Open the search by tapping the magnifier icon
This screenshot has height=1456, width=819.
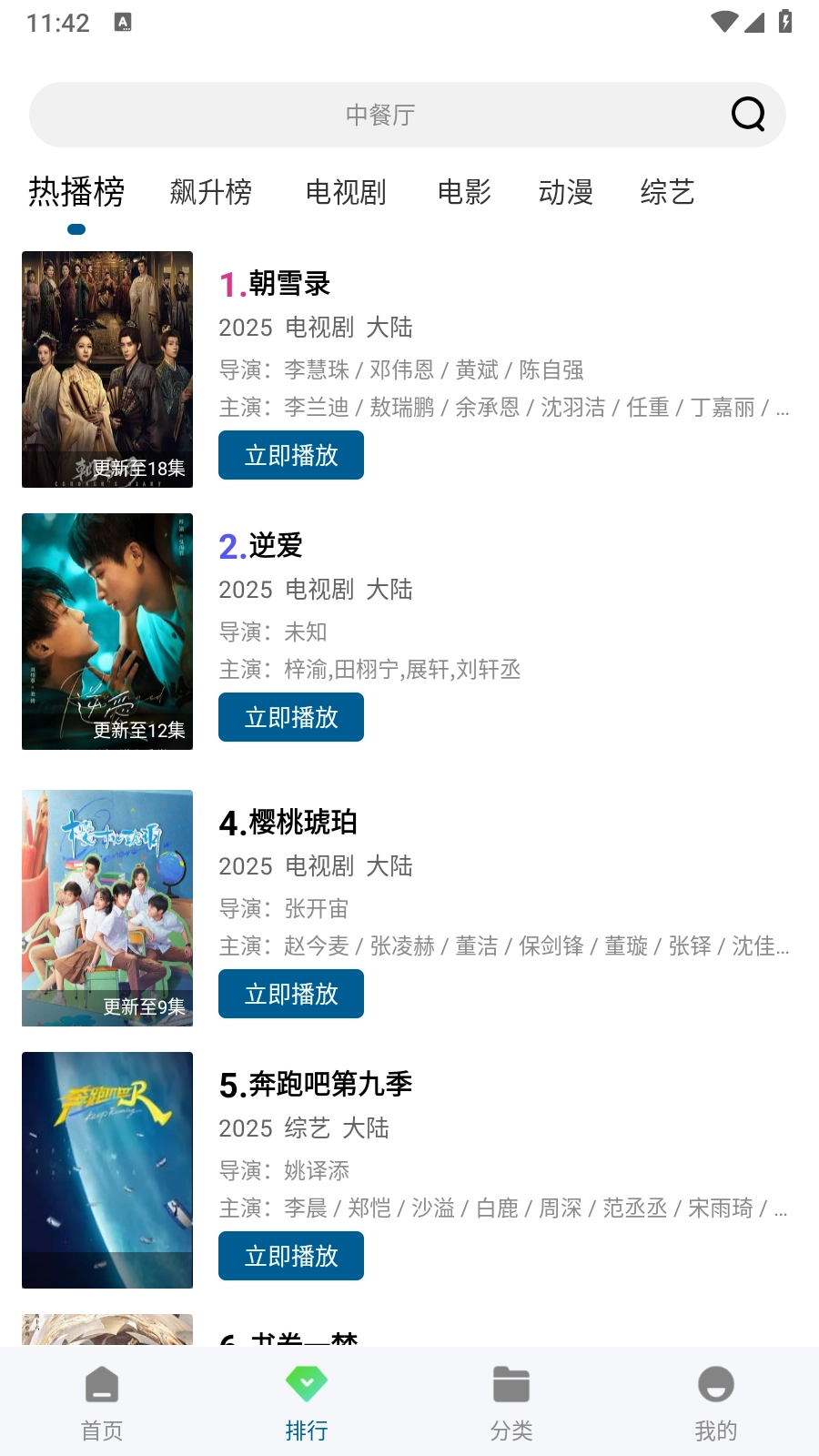[x=746, y=114]
